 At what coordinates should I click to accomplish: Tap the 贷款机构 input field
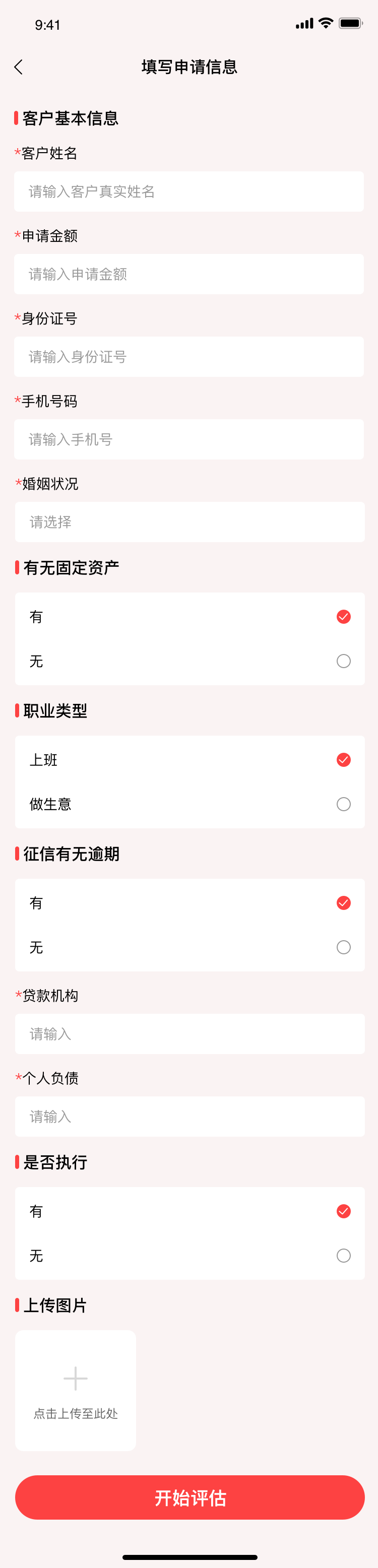pyautogui.click(x=190, y=1033)
